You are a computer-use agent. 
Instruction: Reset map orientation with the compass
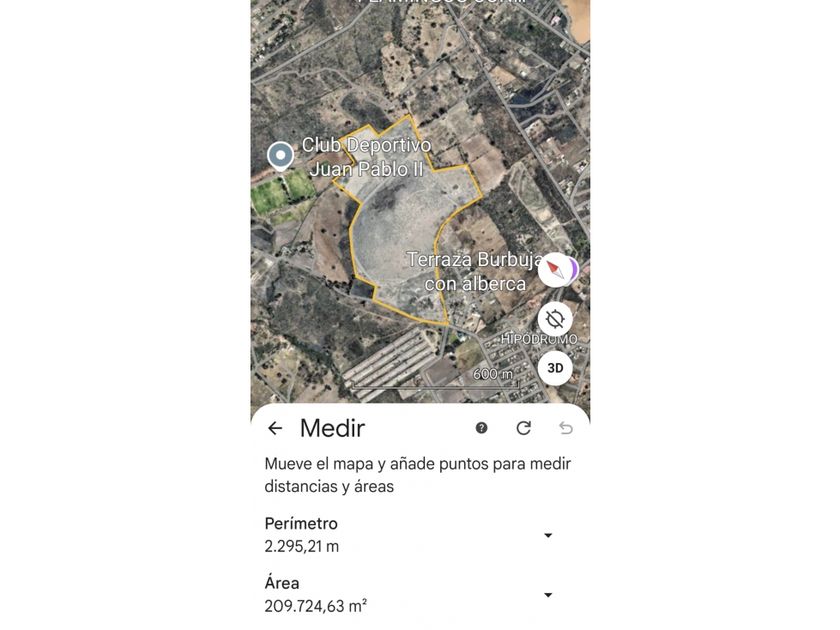tap(555, 270)
